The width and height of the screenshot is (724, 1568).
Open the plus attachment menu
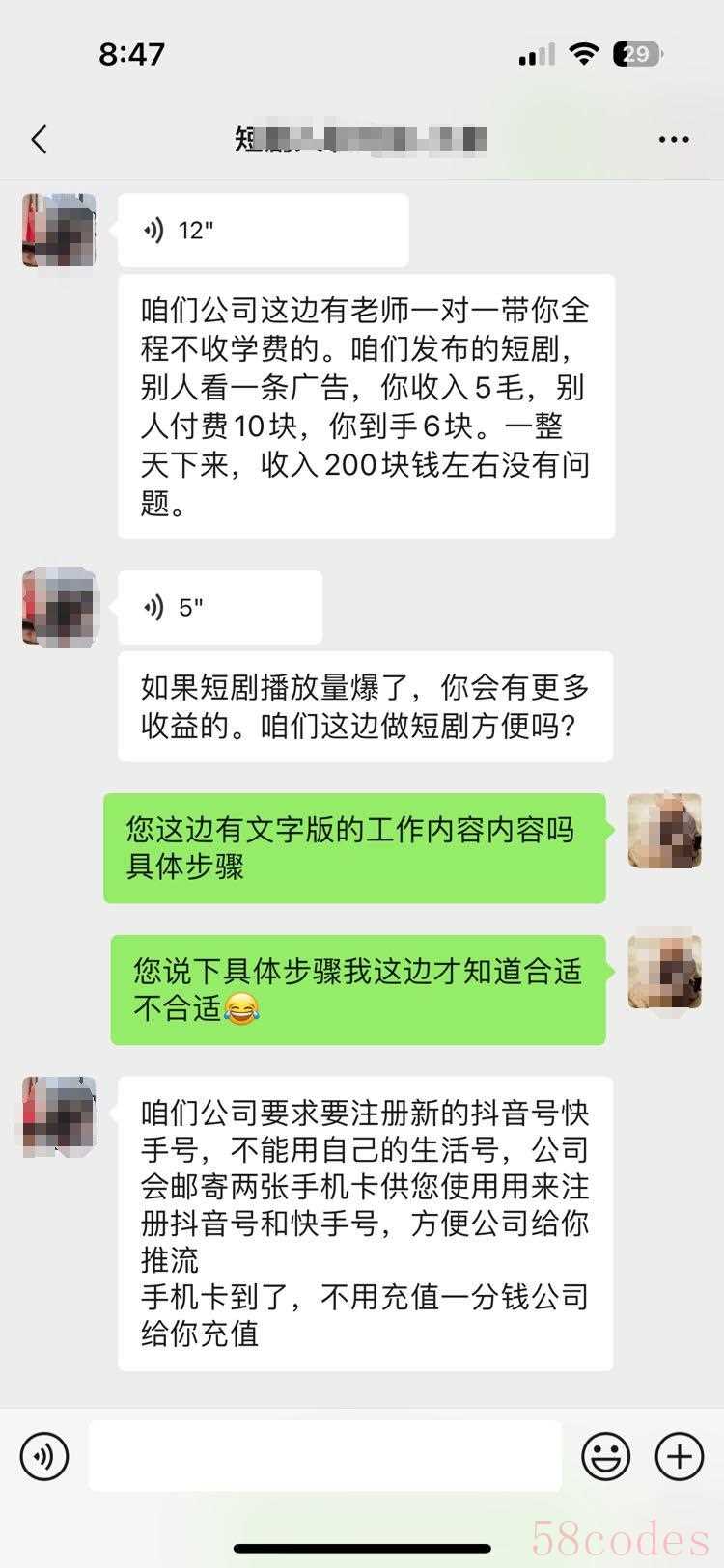(x=679, y=1455)
